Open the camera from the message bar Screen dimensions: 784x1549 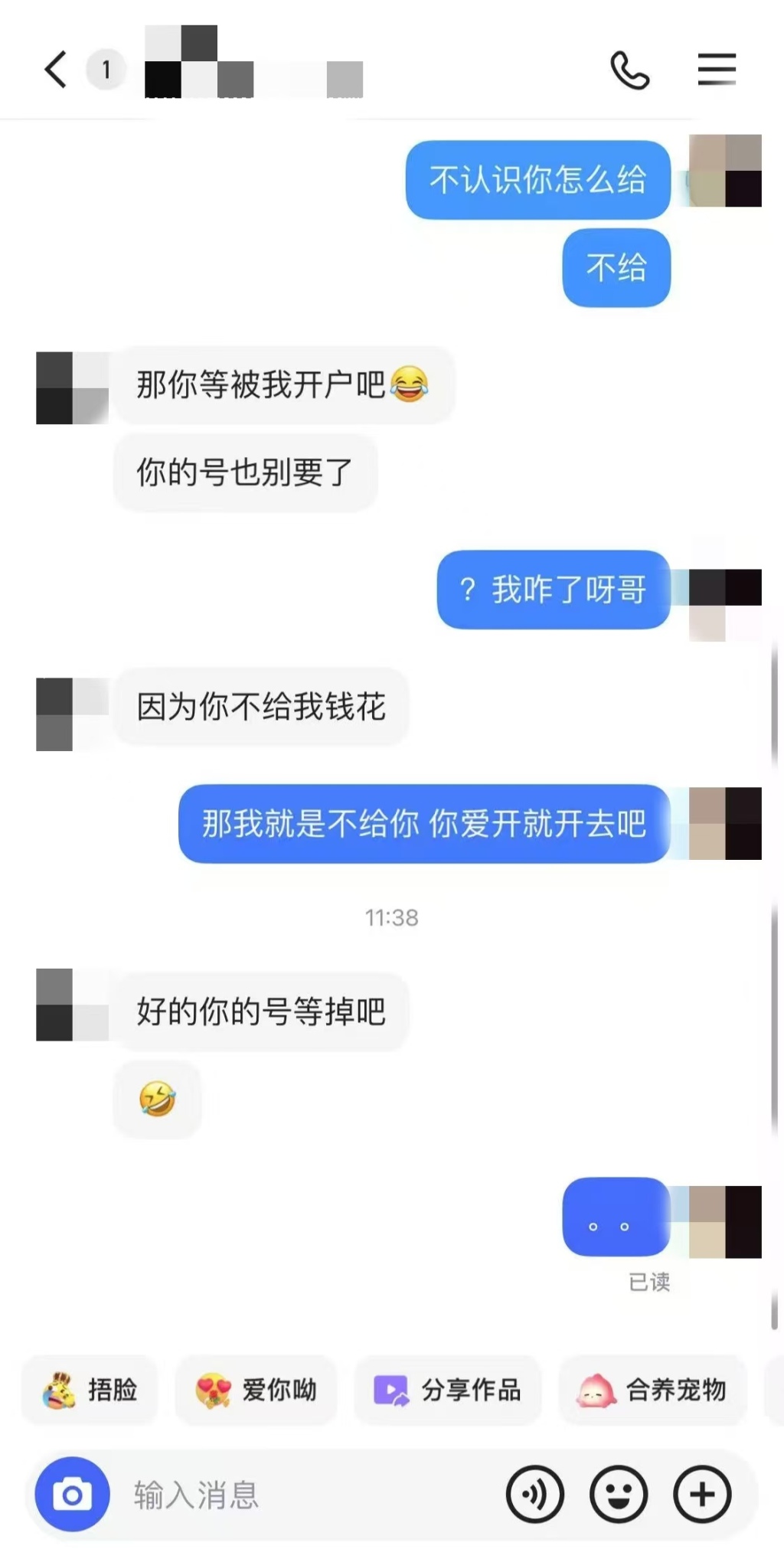pyautogui.click(x=73, y=1494)
